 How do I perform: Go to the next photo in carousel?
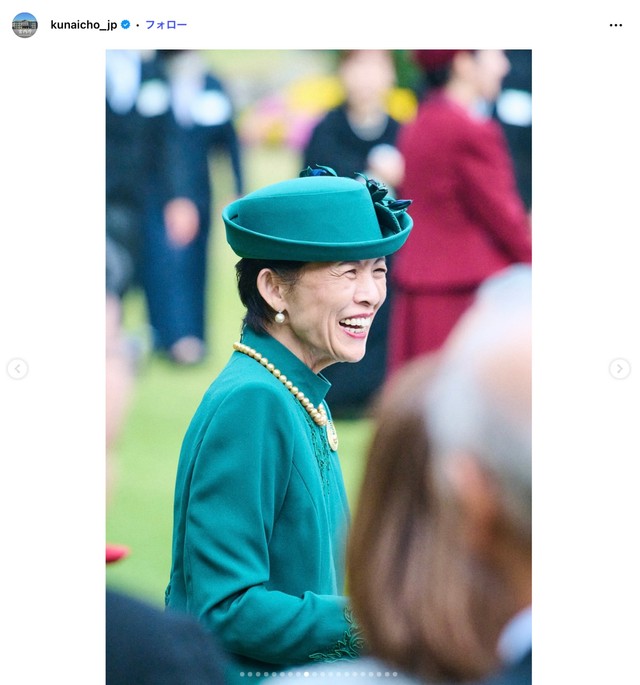coord(620,369)
